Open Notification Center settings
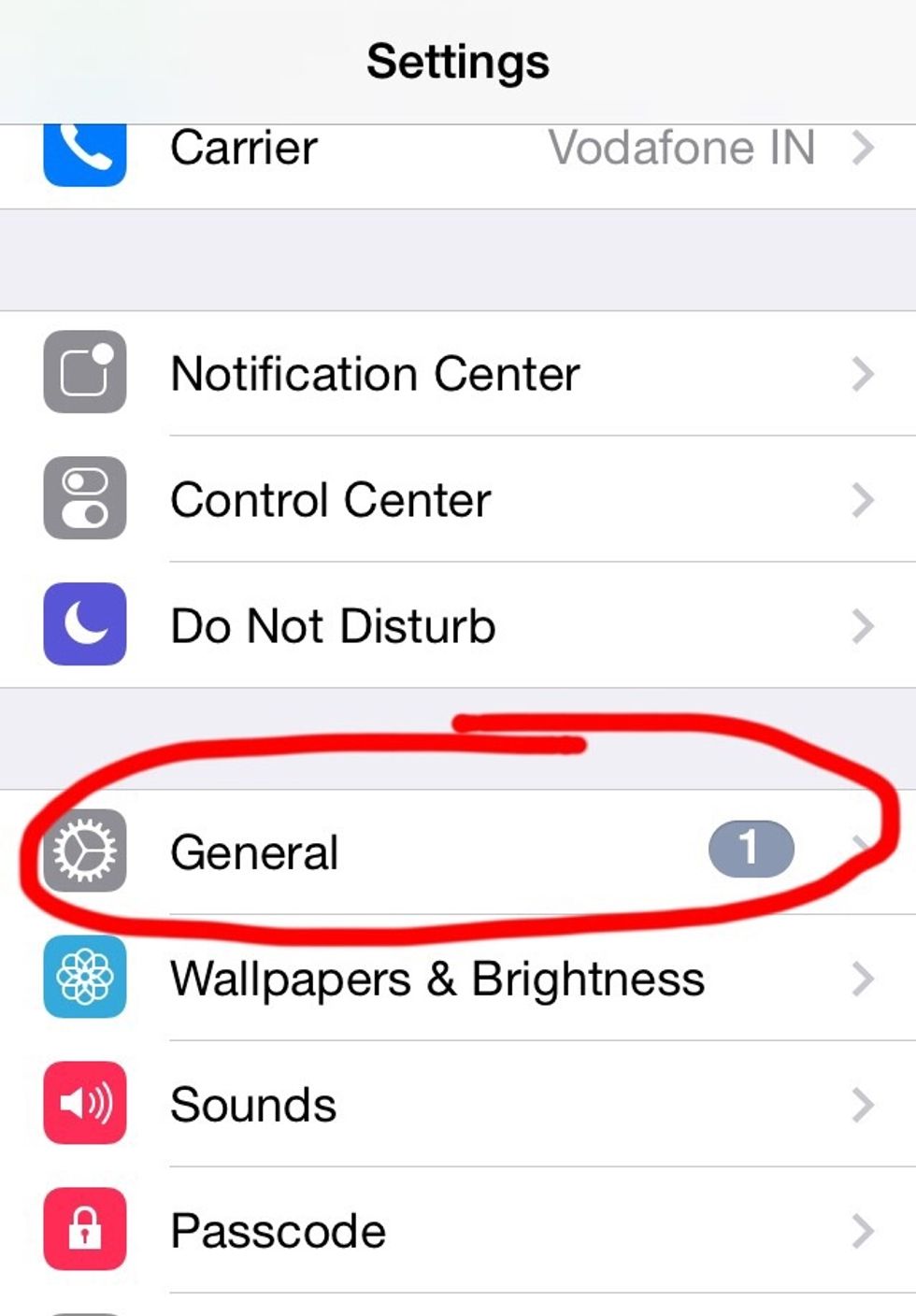This screenshot has height=1316, width=916. (x=458, y=374)
